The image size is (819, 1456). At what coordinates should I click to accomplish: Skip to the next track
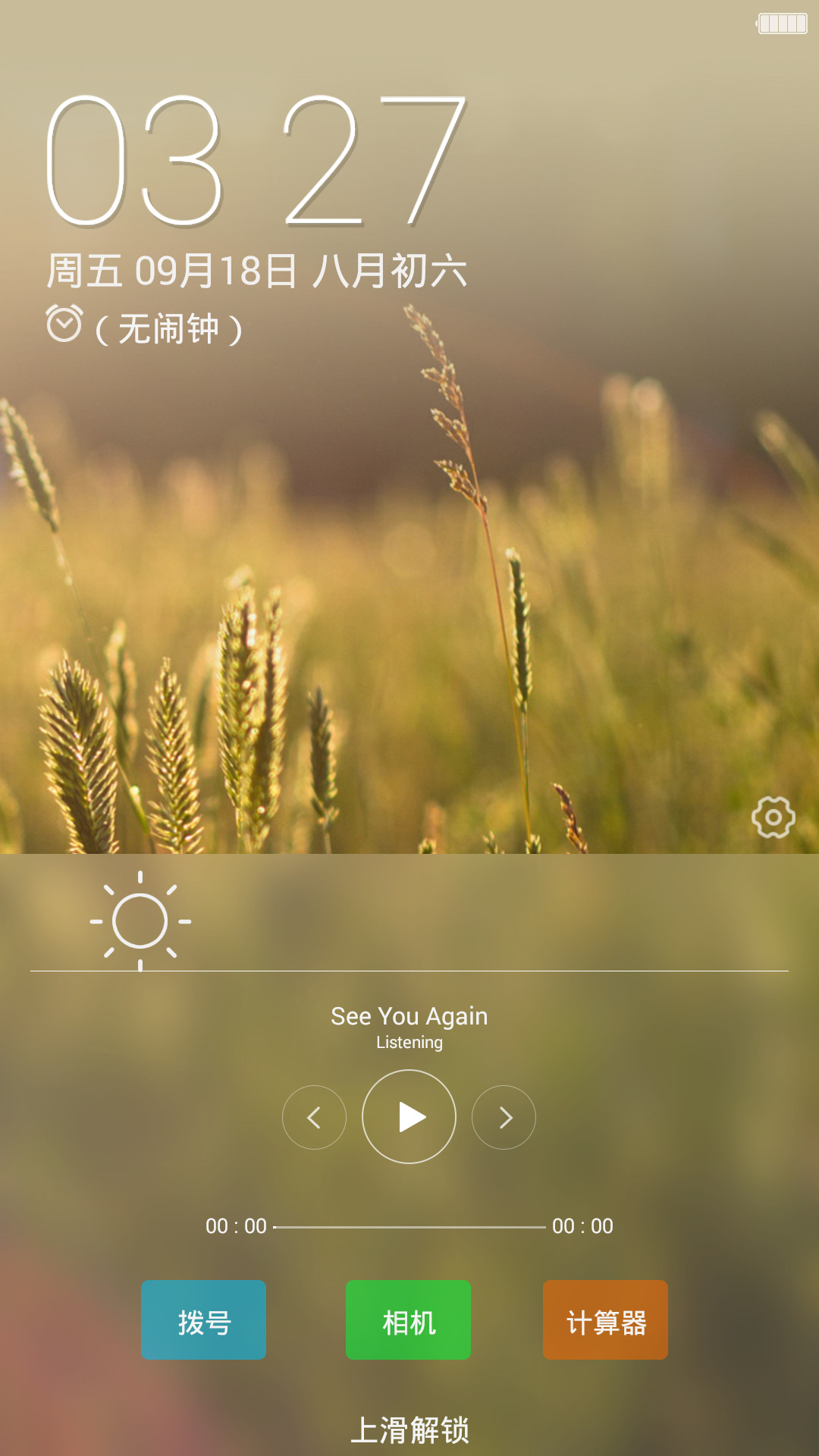504,1117
